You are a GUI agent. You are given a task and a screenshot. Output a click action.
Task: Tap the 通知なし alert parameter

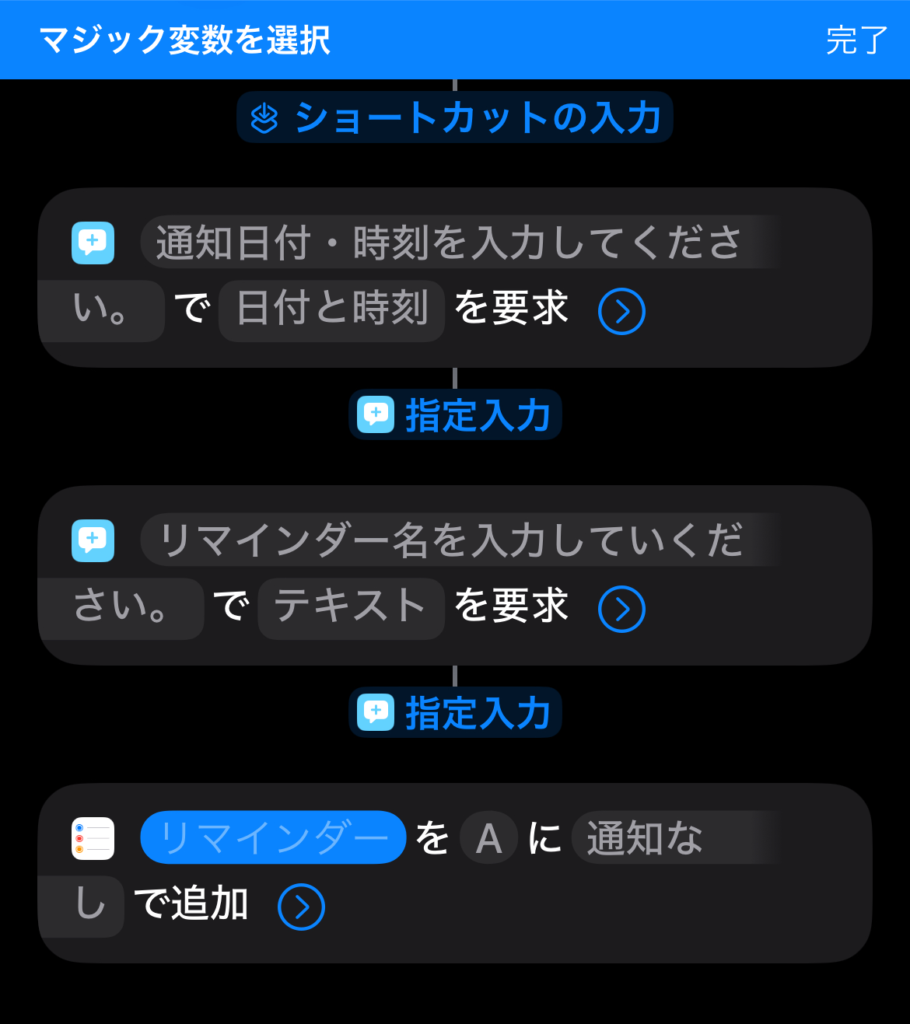(645, 838)
